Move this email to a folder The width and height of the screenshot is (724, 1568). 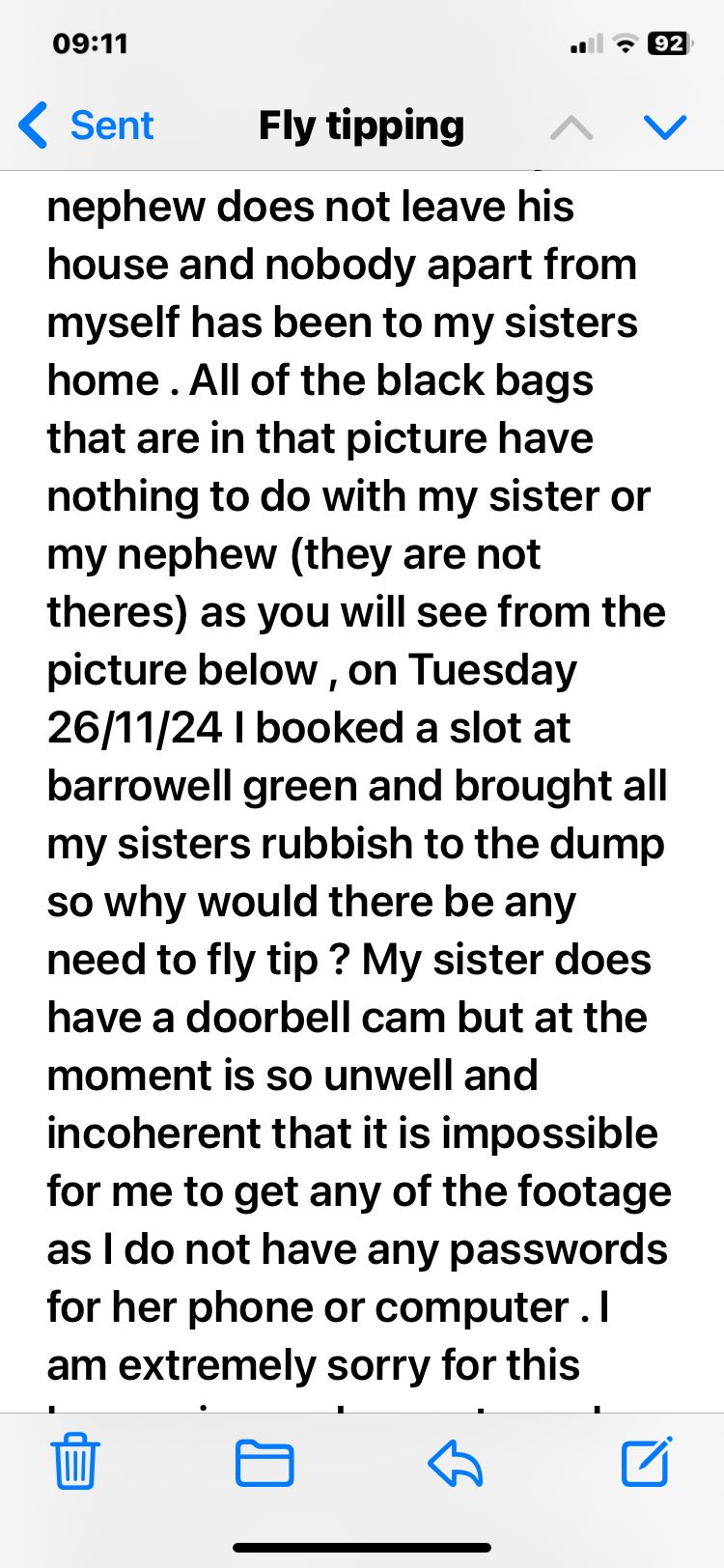click(x=265, y=1462)
